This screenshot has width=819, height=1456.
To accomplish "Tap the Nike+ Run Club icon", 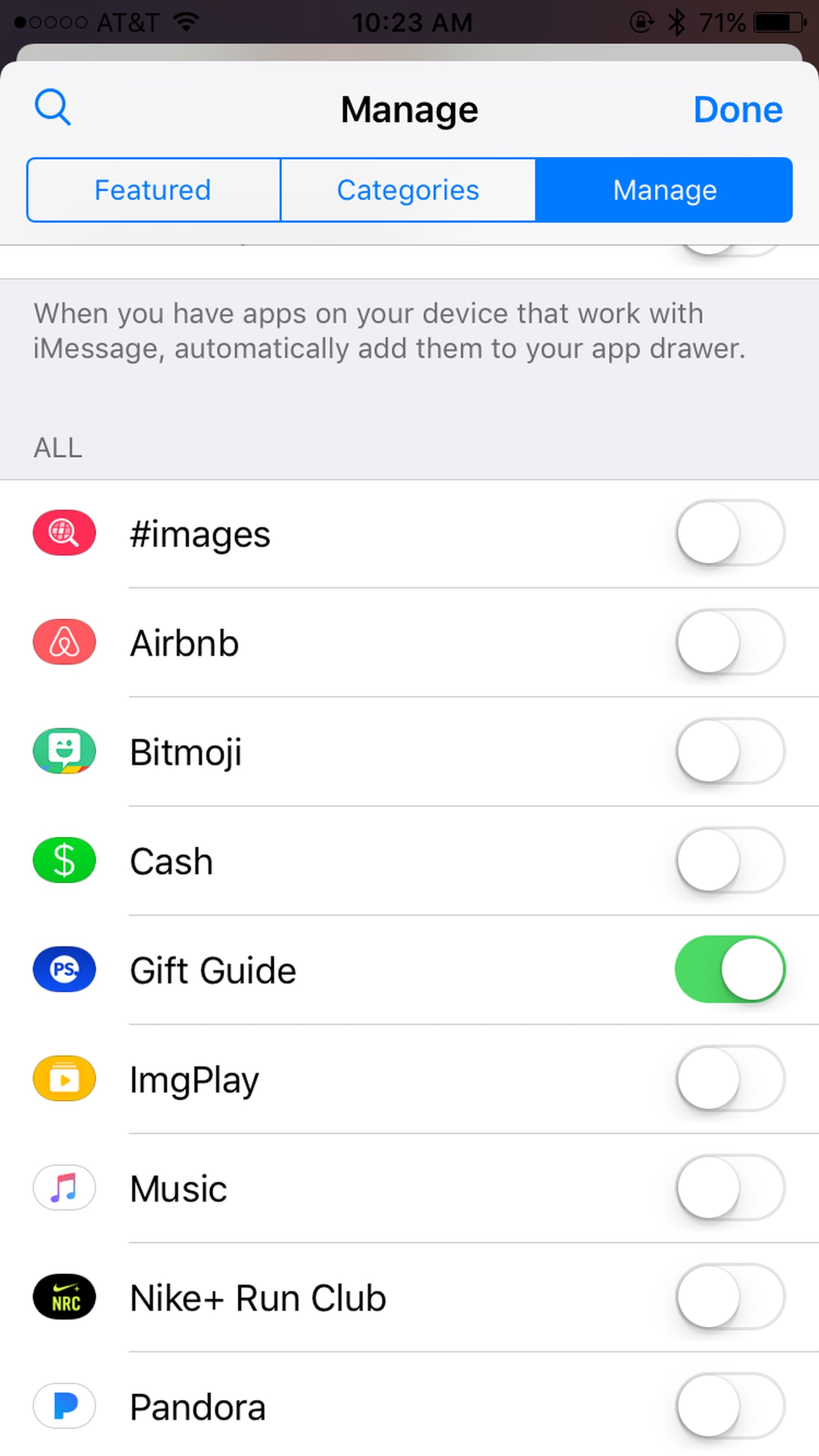I will tap(64, 1297).
